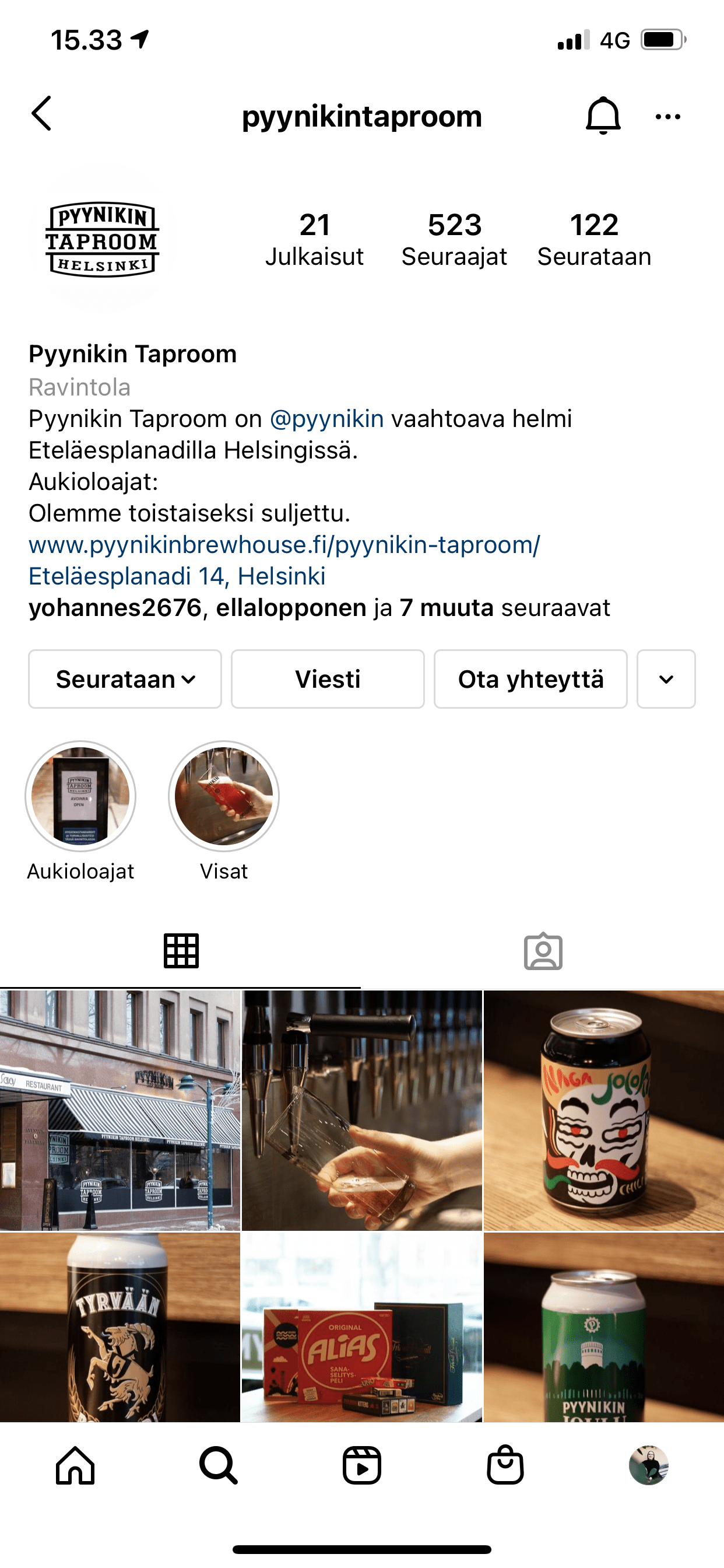Tap the Ota yhteyttä contact button

(x=530, y=678)
